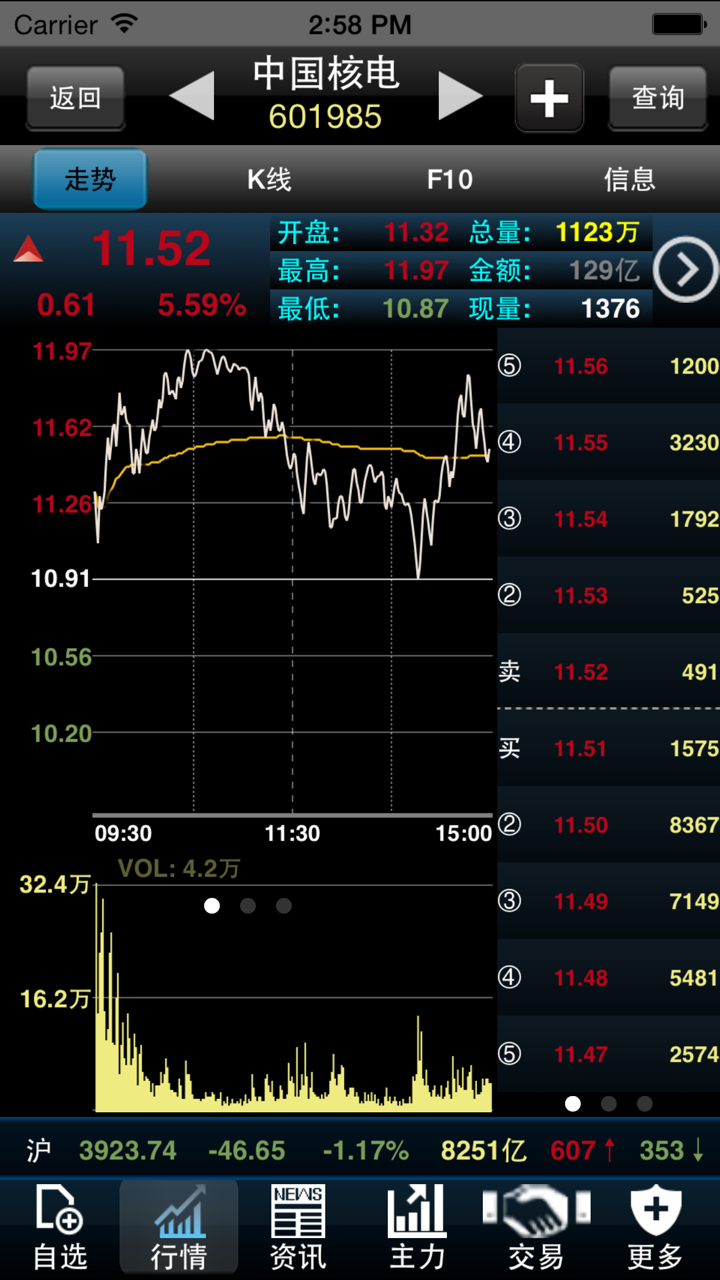Switch to the F10 tab

tap(449, 179)
